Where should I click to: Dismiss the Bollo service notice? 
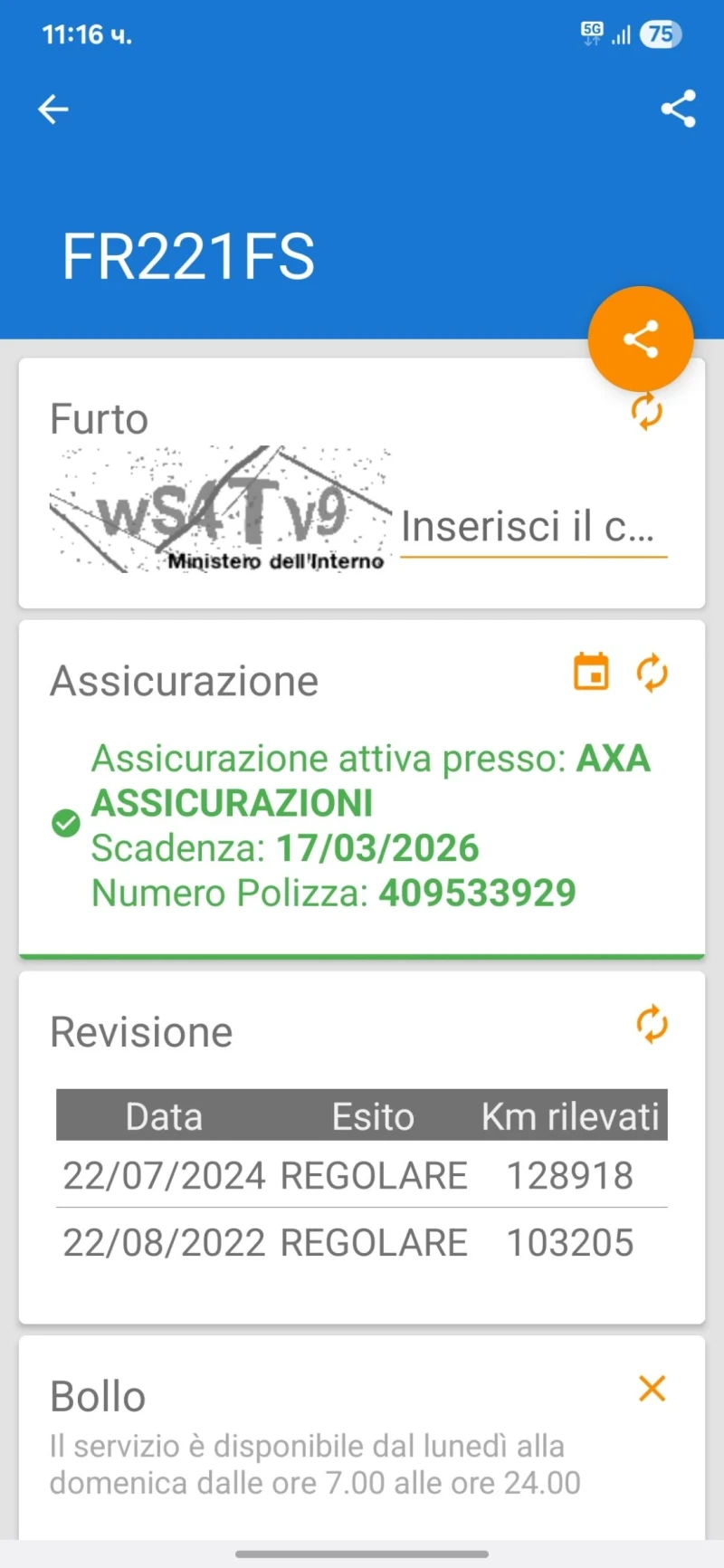pyautogui.click(x=652, y=1388)
